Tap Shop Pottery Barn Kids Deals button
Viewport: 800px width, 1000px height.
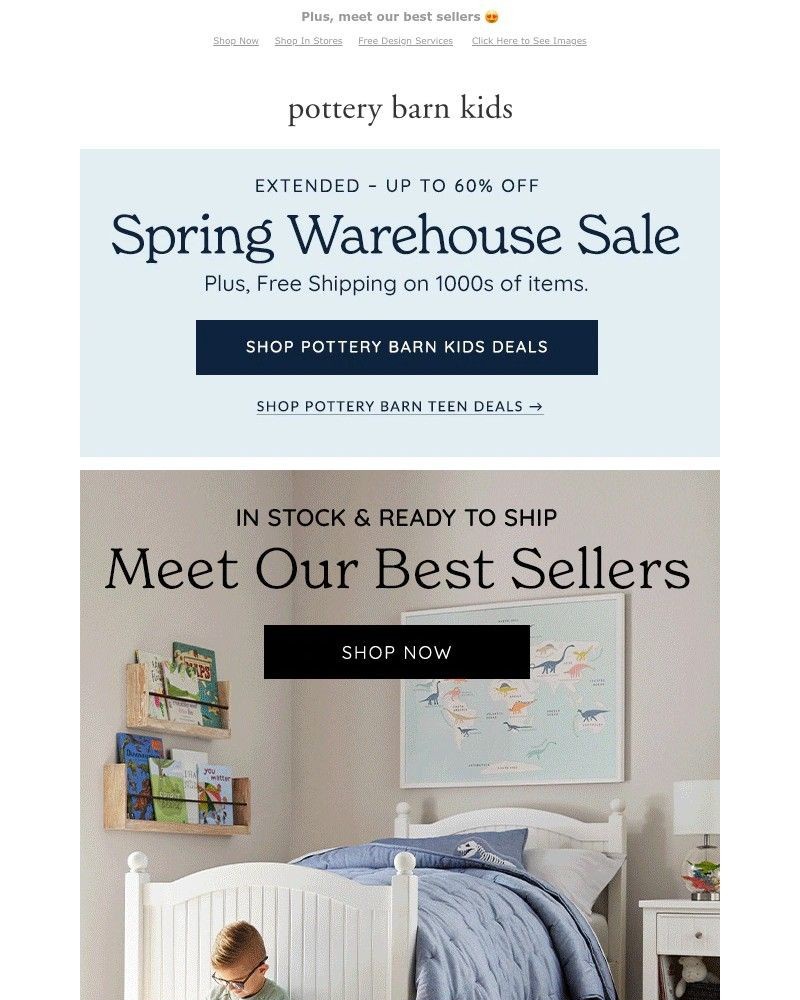[x=397, y=347]
